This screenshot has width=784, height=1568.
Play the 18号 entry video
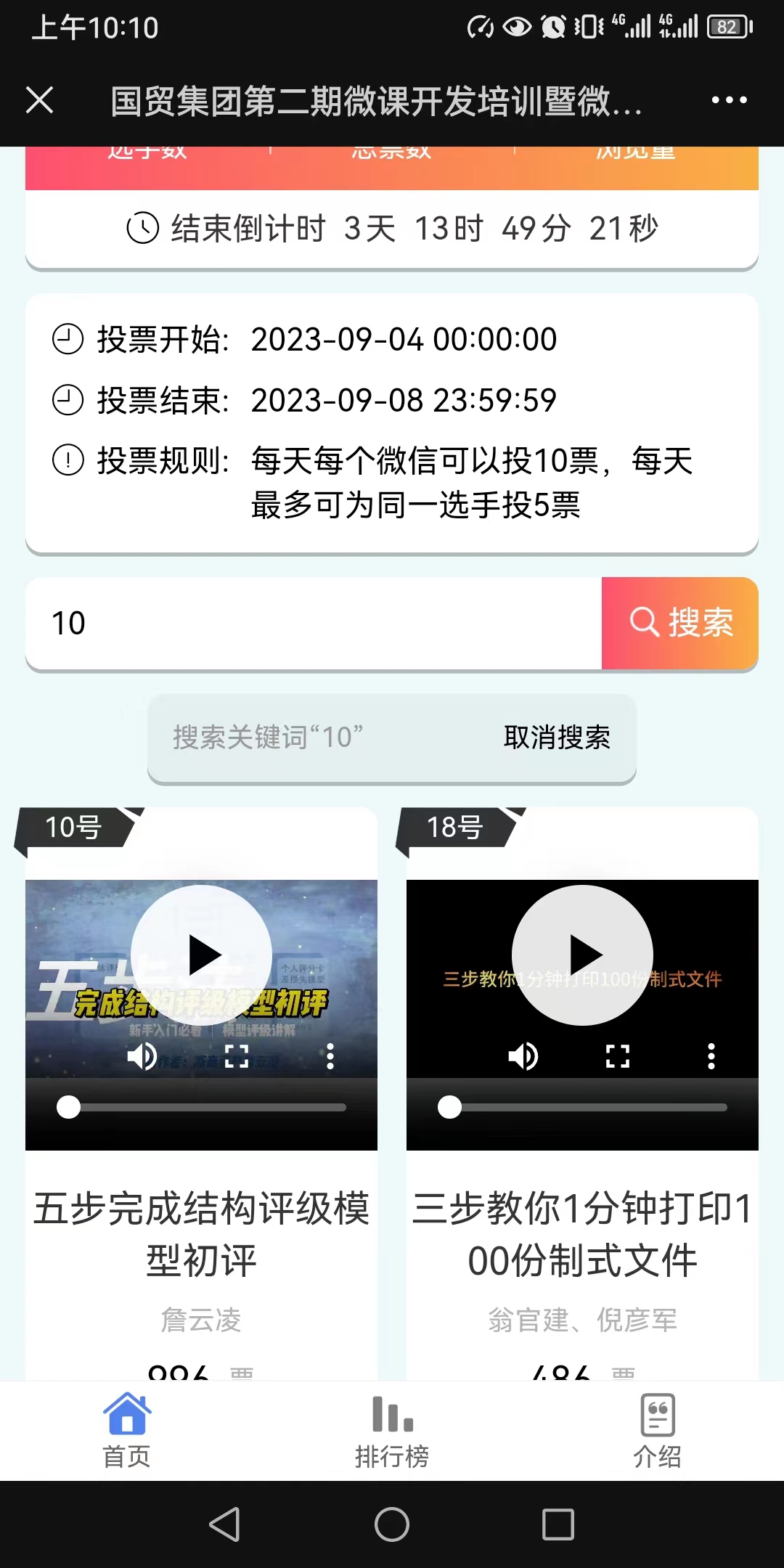[583, 955]
